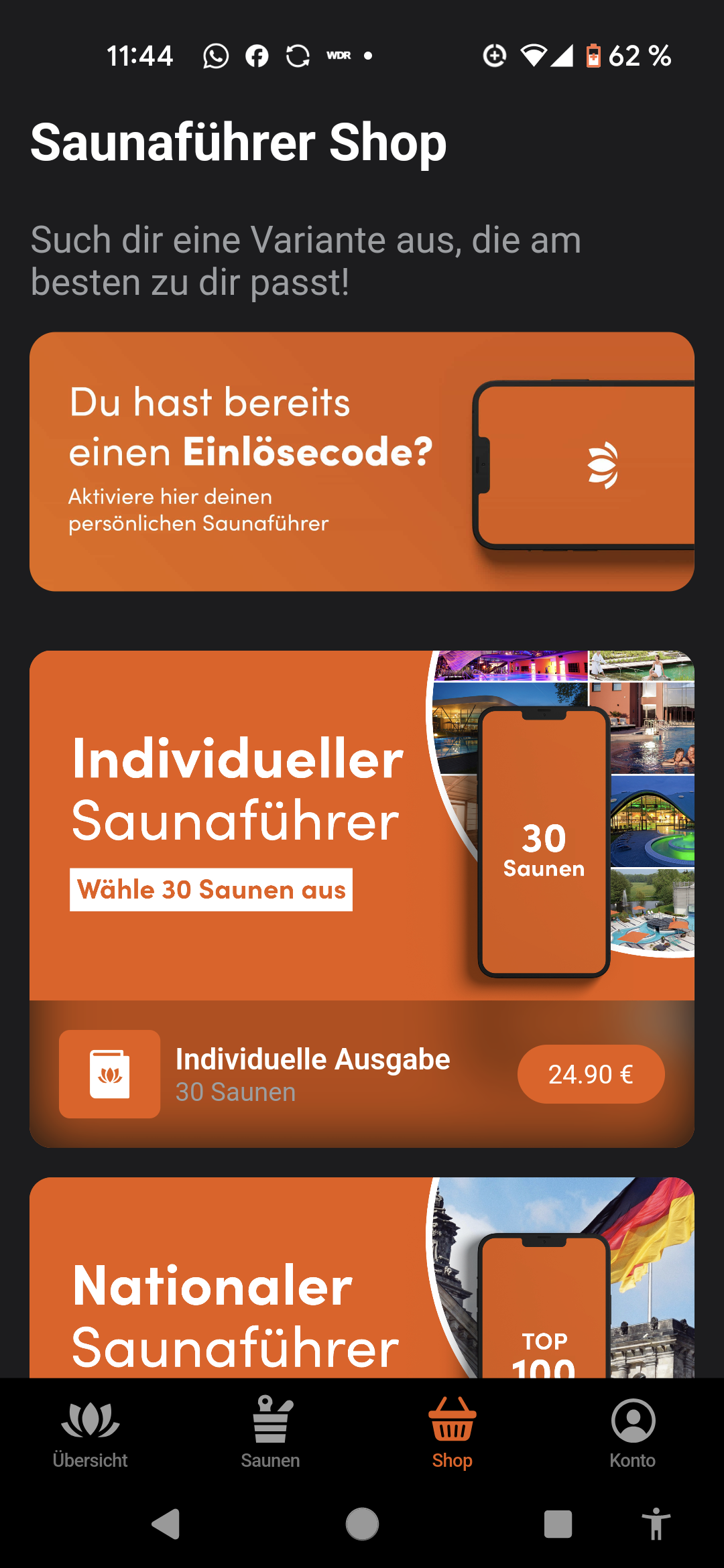Switch to the Übersicht tab

[90, 1433]
